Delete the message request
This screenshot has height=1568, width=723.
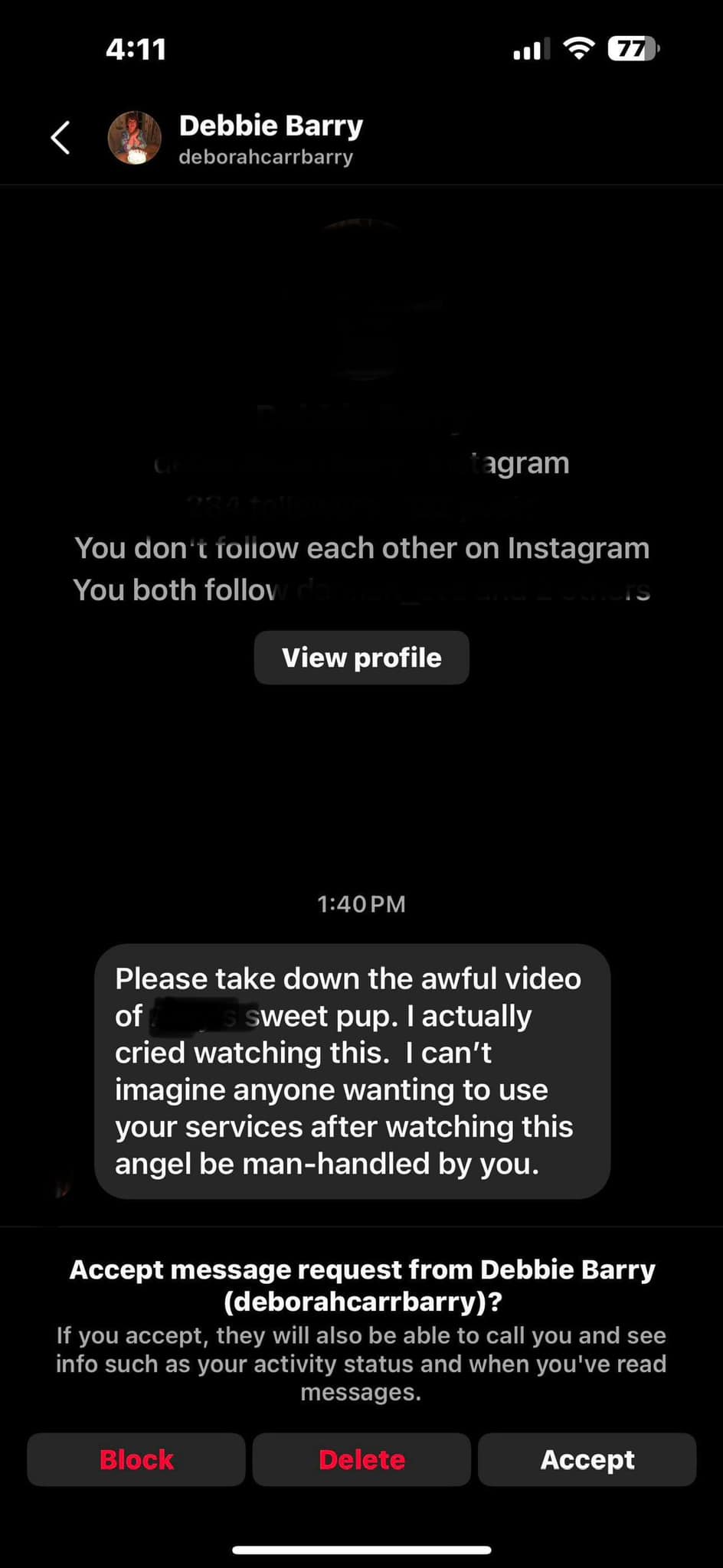(x=361, y=1459)
